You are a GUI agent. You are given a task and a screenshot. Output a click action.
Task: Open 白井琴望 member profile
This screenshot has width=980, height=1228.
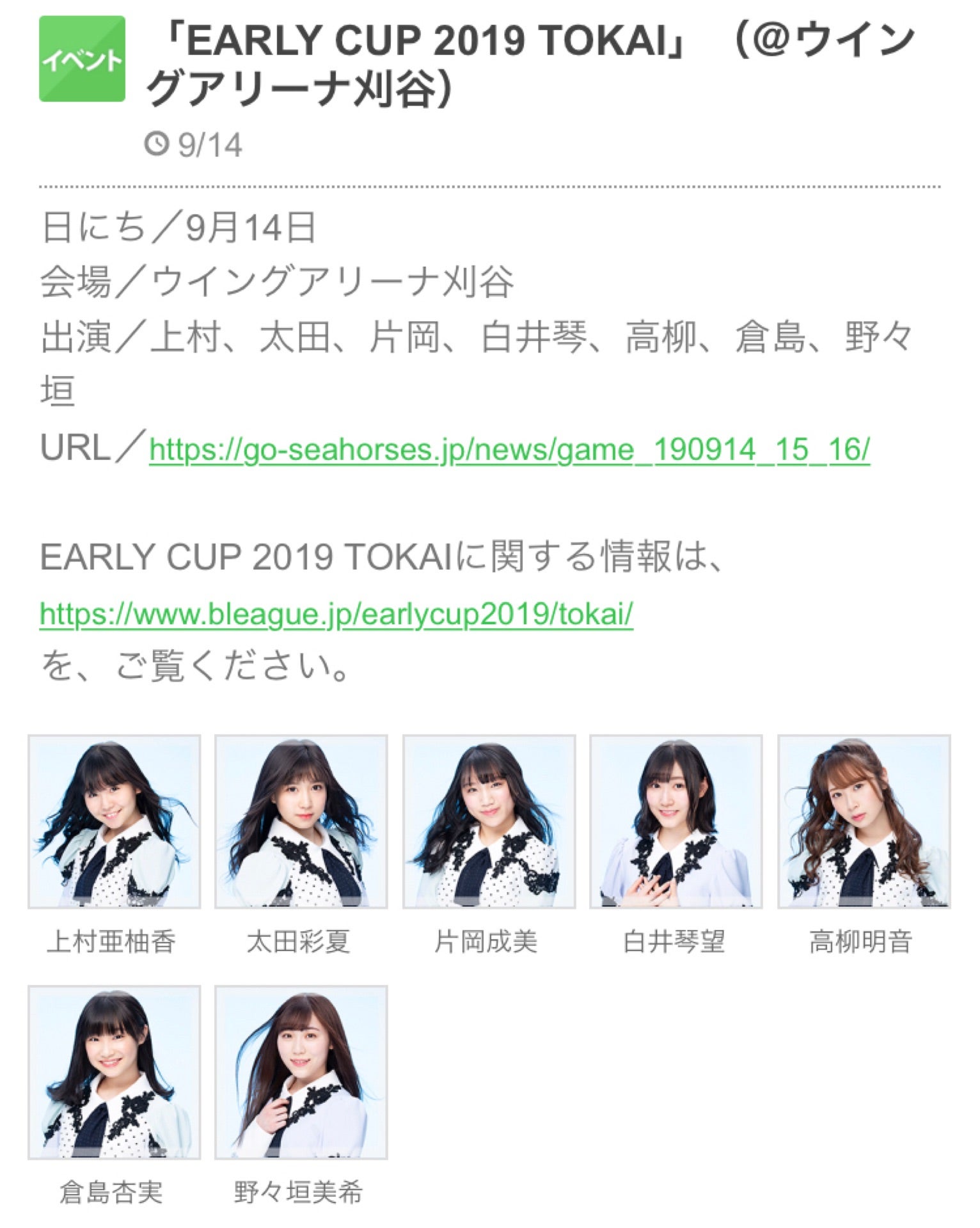pyautogui.click(x=676, y=822)
